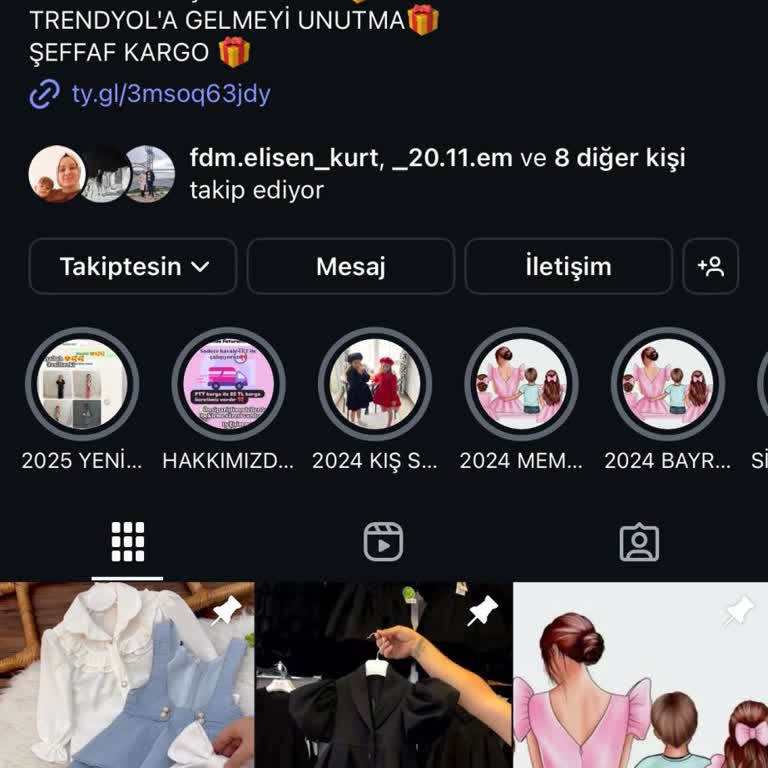768x768 pixels.
Task: View the HAKKIMIZDA story highlight
Action: click(229, 385)
